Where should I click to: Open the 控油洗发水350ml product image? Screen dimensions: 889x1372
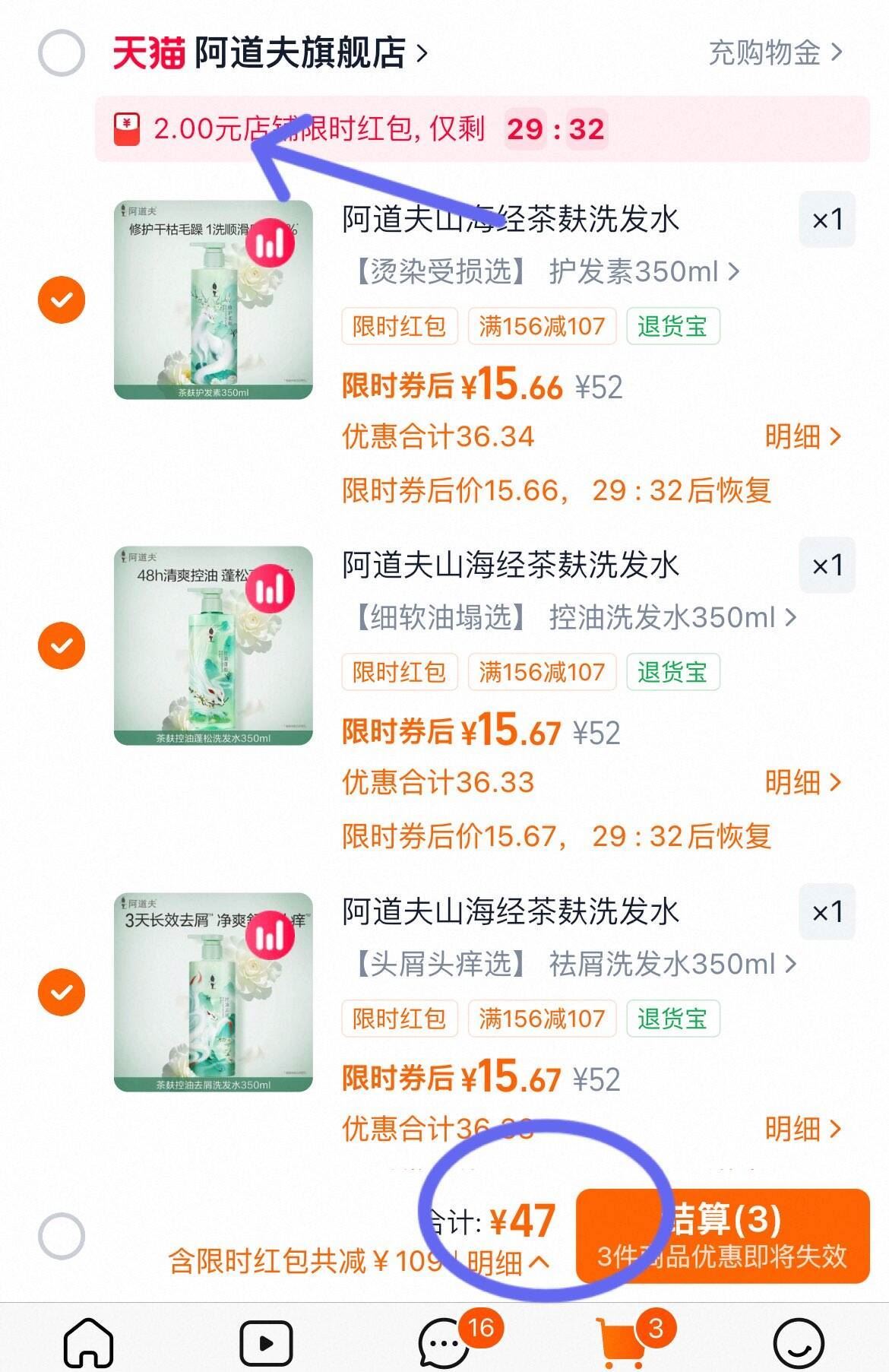[214, 645]
